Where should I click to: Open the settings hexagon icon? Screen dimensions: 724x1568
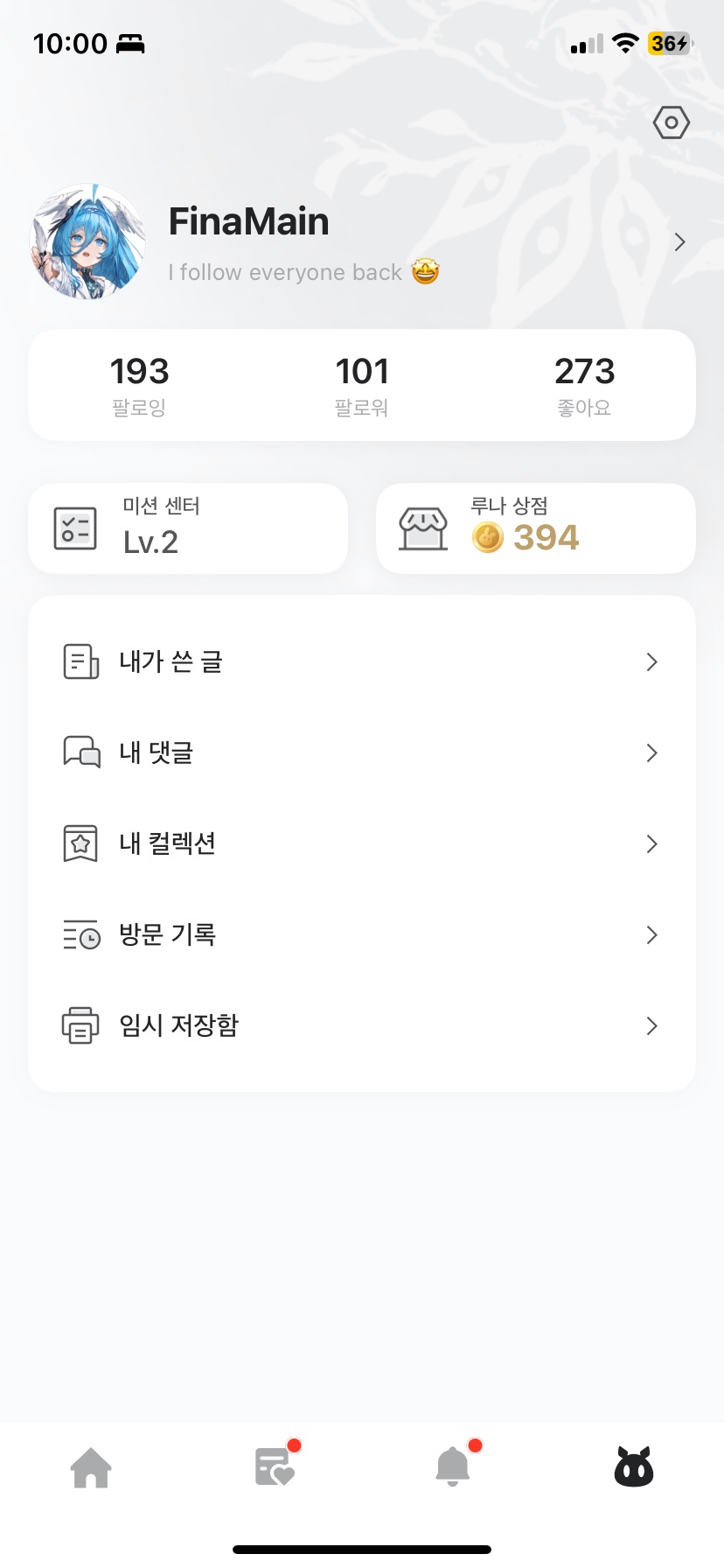(671, 123)
